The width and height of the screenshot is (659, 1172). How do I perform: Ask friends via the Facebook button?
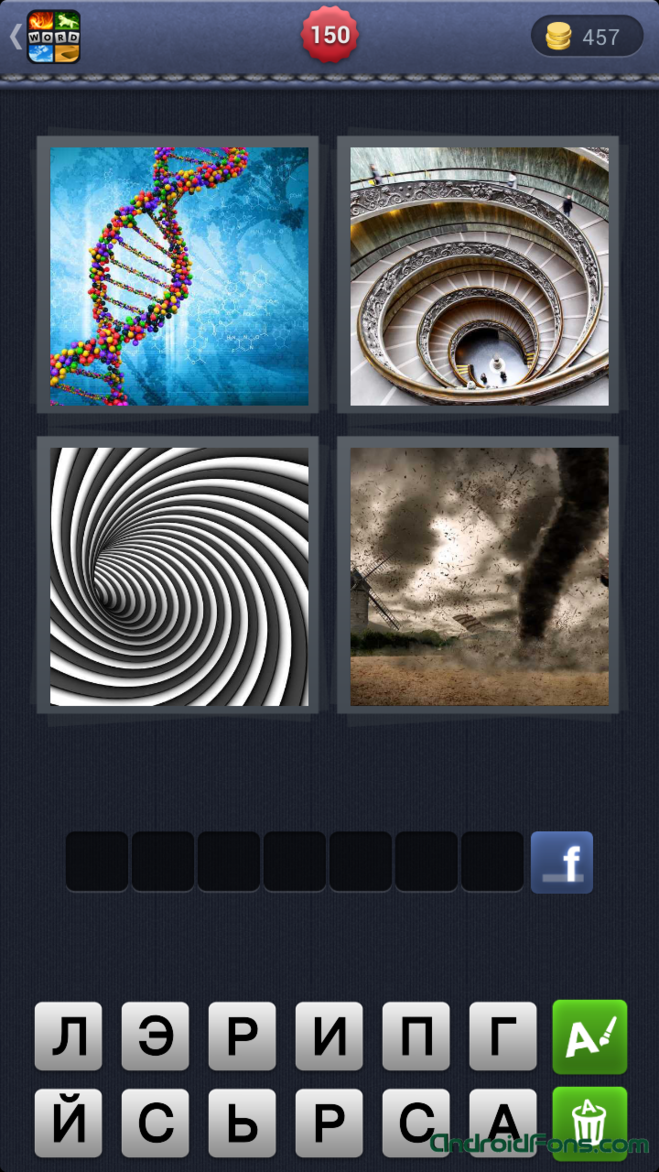tap(561, 862)
